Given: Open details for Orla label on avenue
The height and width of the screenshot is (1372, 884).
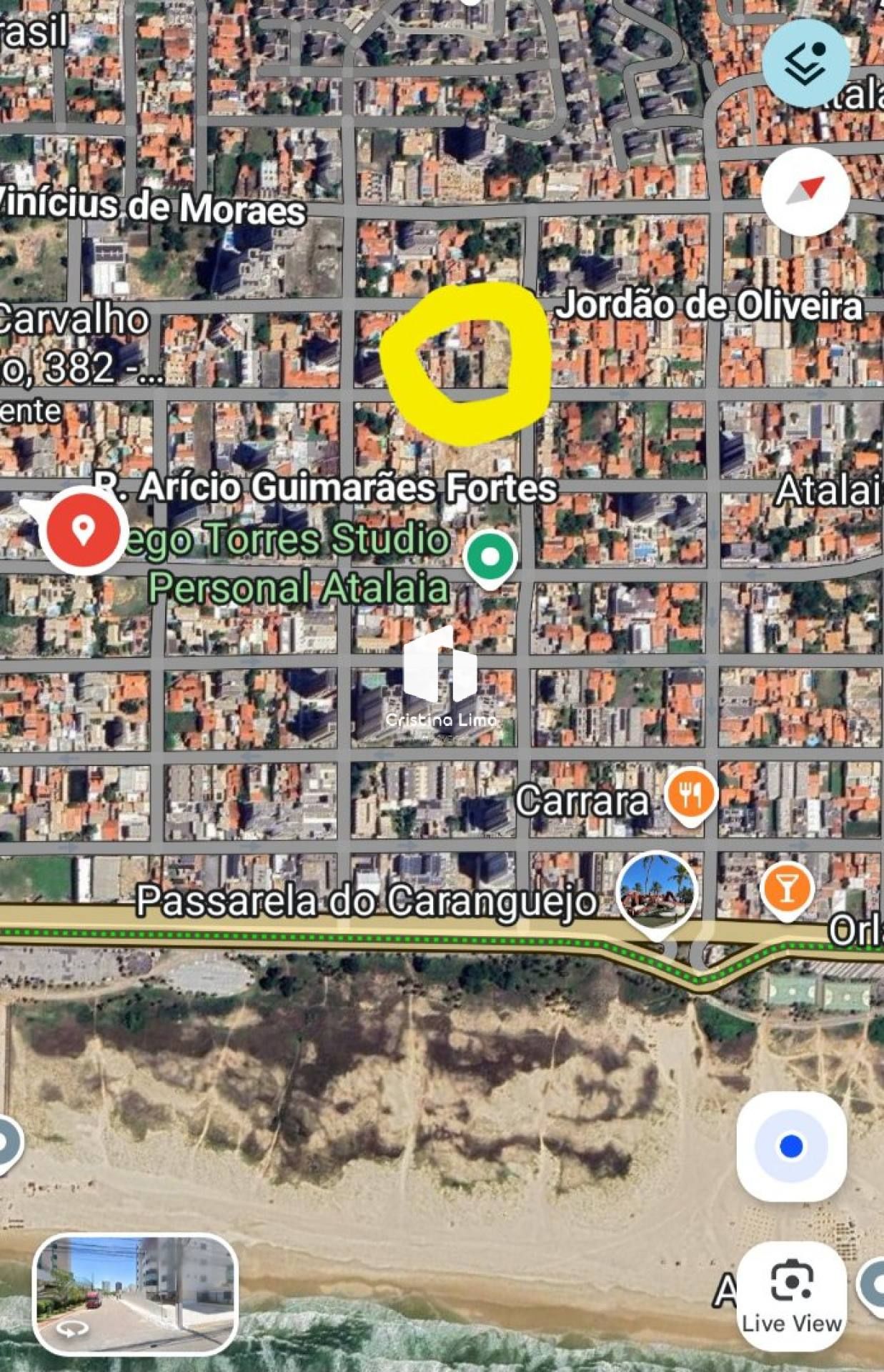Looking at the screenshot, I should [856, 929].
